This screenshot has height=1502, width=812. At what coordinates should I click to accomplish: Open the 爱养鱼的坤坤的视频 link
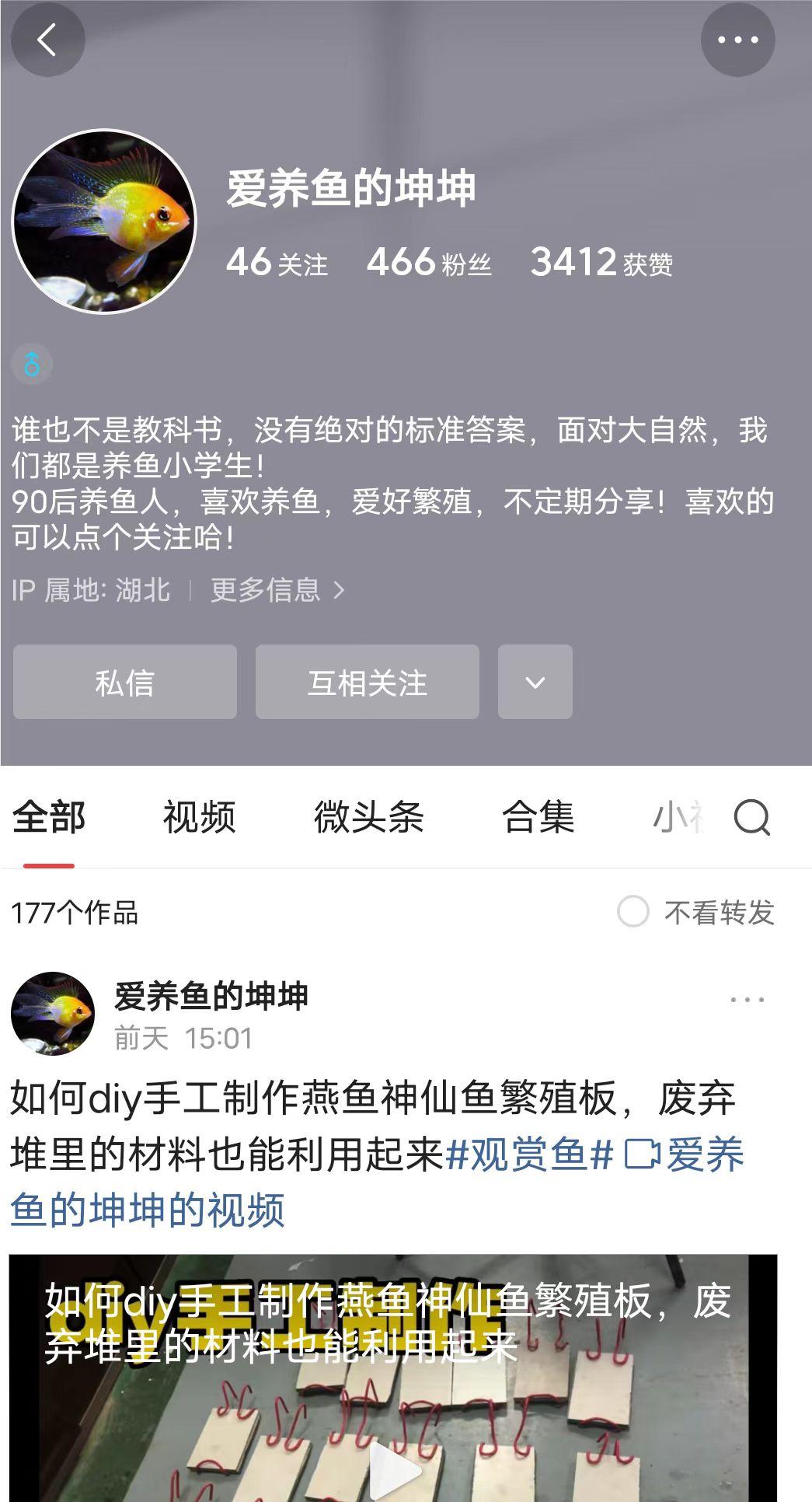tap(148, 1210)
